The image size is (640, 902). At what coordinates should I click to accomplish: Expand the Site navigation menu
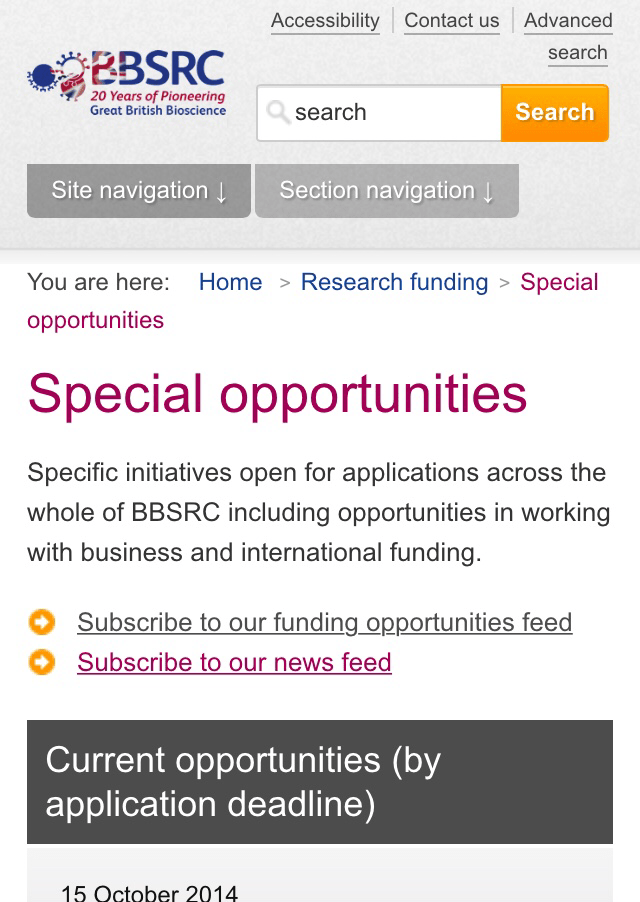(139, 191)
